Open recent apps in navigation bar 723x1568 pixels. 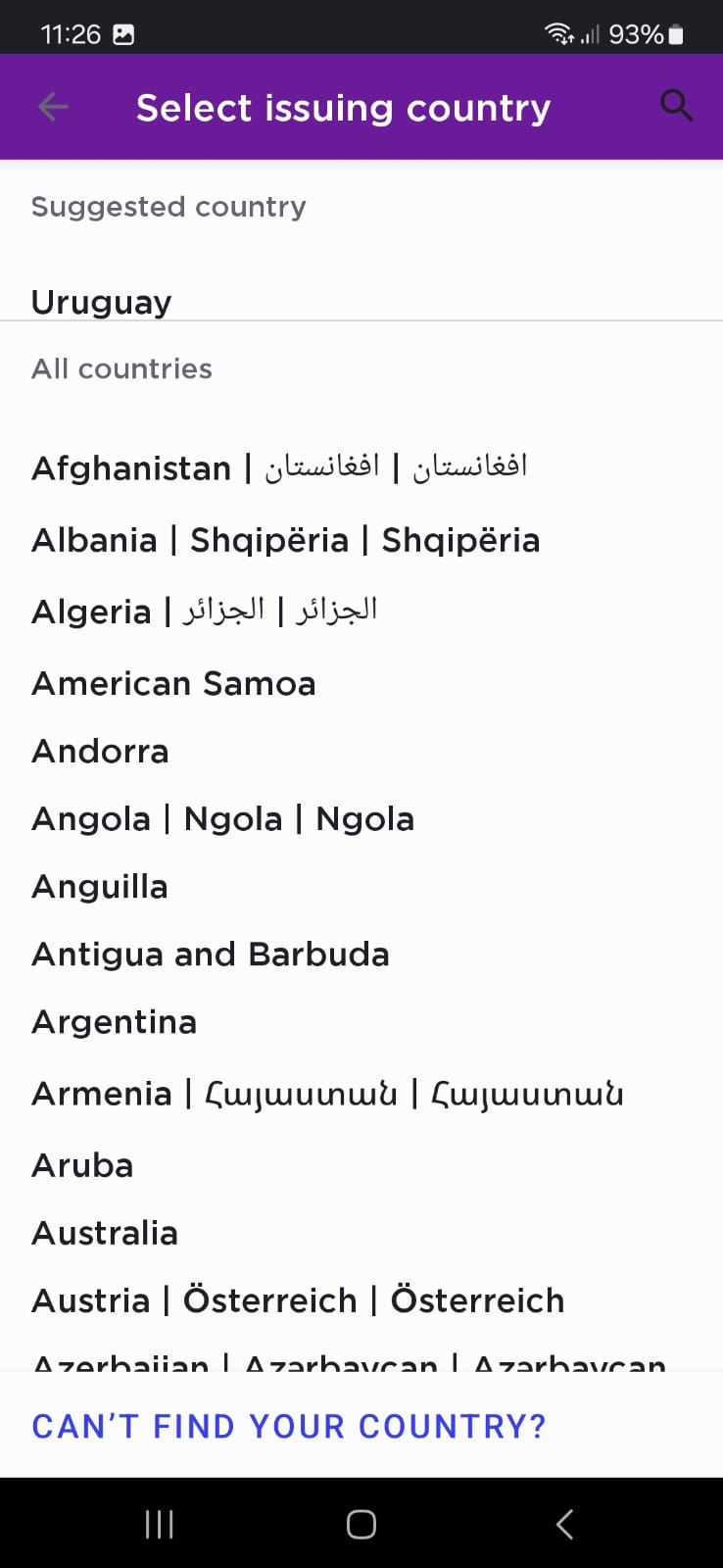[159, 1524]
